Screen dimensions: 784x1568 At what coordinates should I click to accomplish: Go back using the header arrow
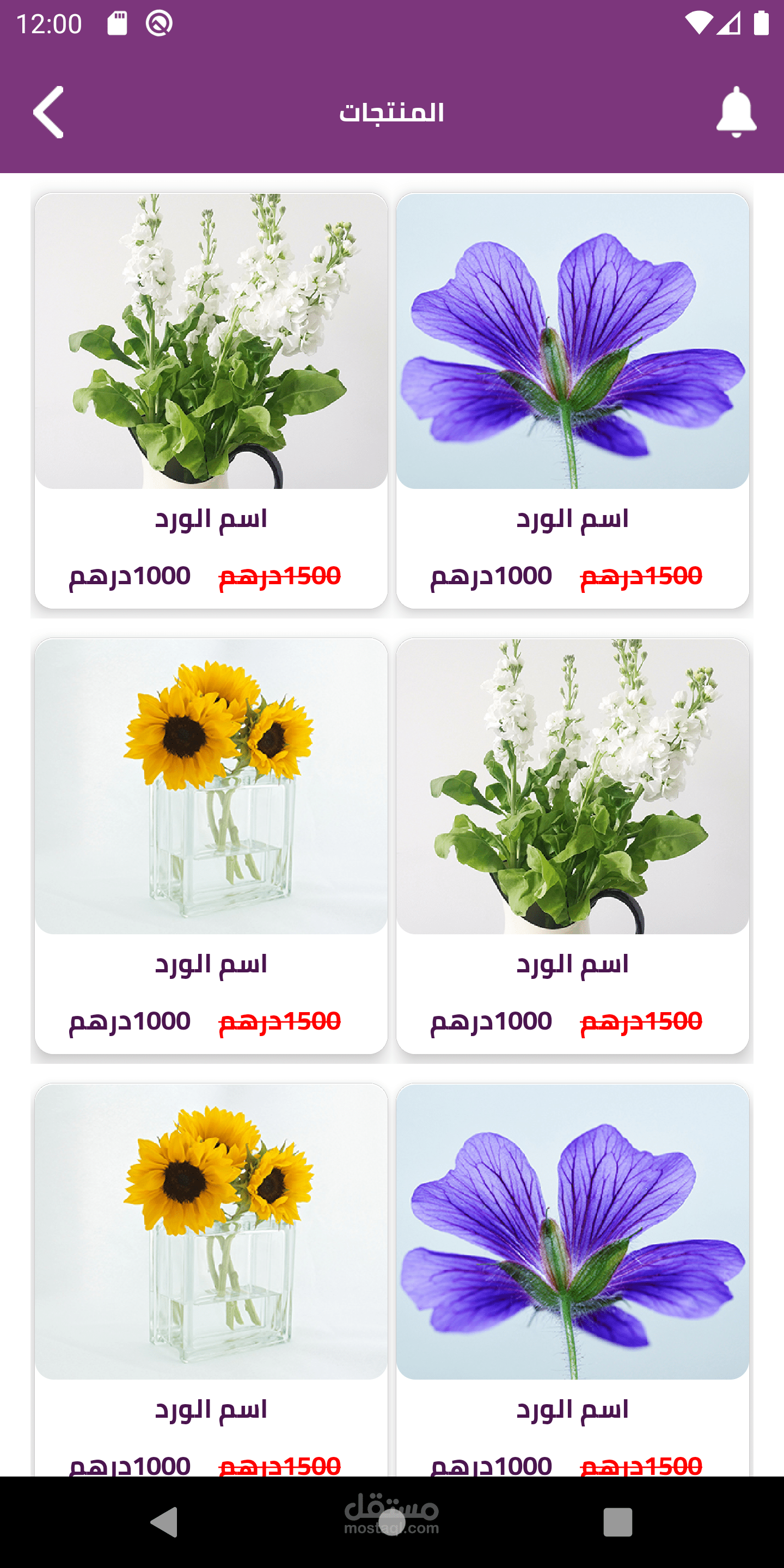coord(48,112)
